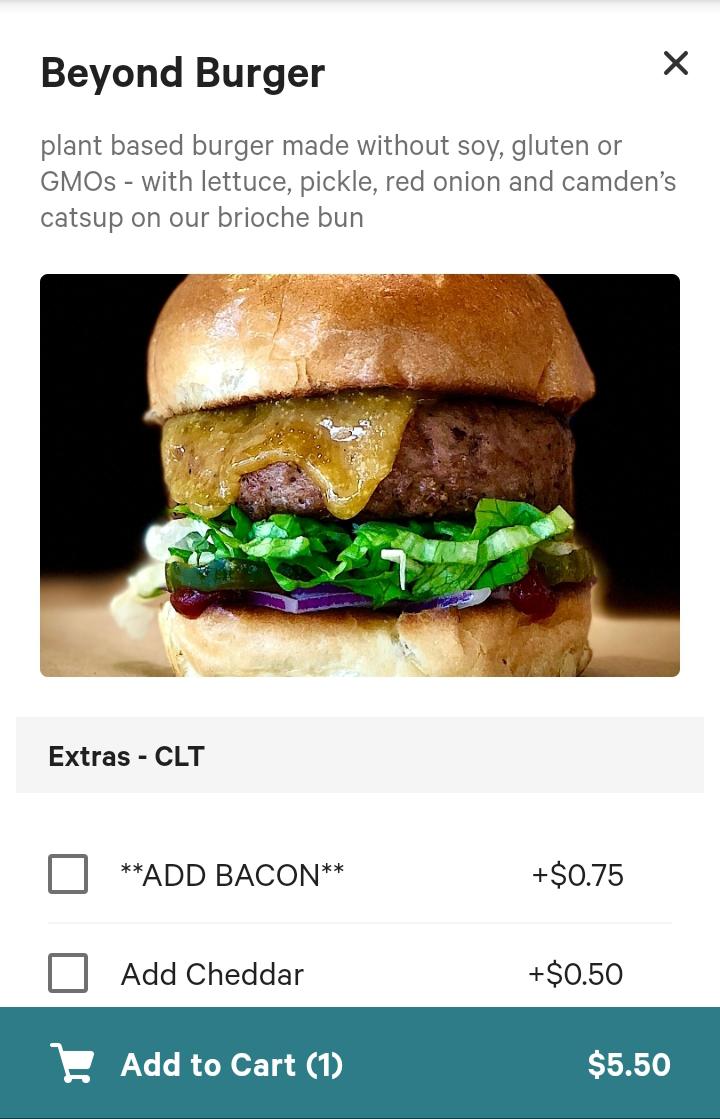The image size is (720, 1119).
Task: Close the Beyond Burger details
Action: pyautogui.click(x=676, y=64)
